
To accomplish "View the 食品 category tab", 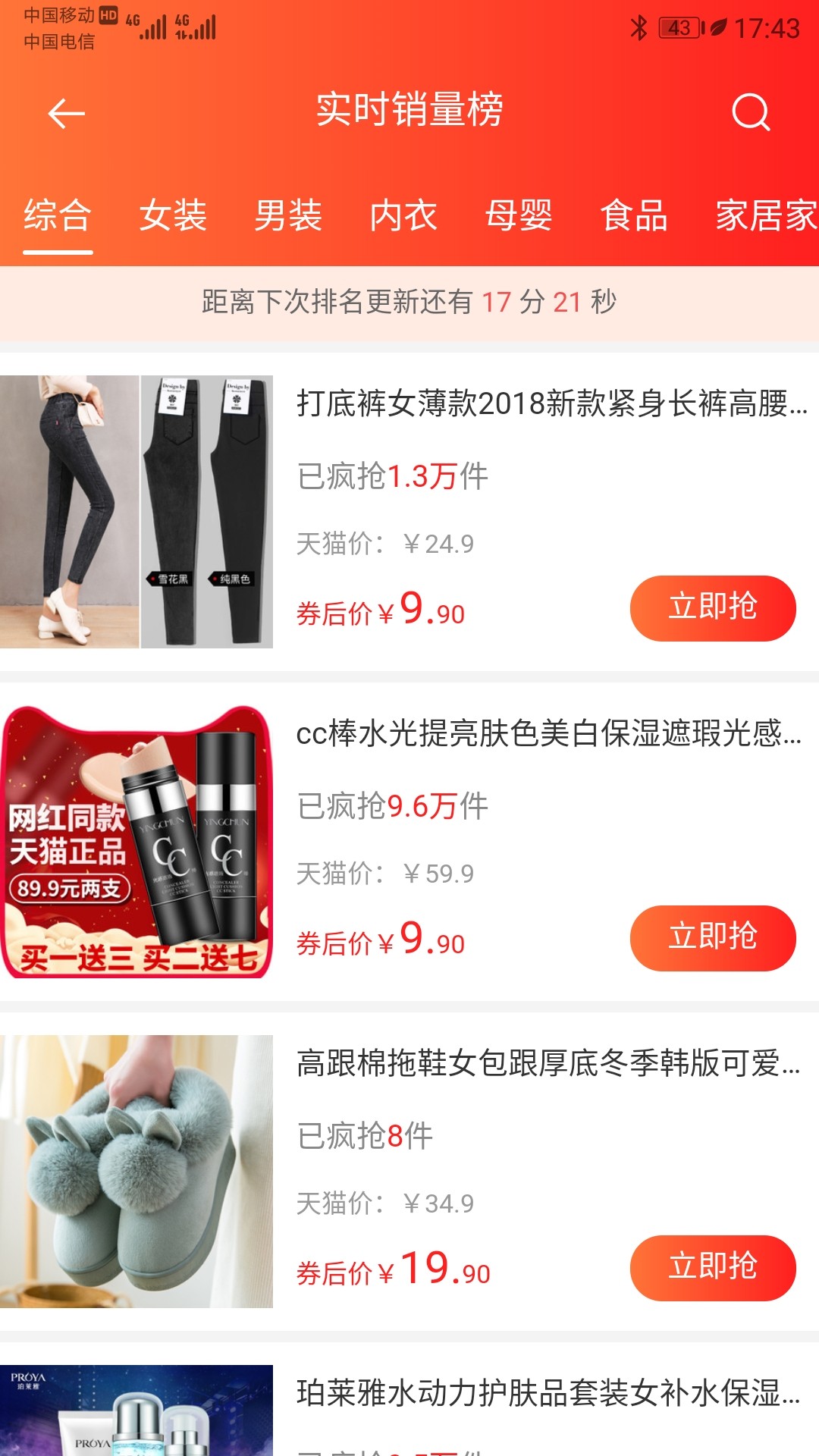I will click(634, 215).
